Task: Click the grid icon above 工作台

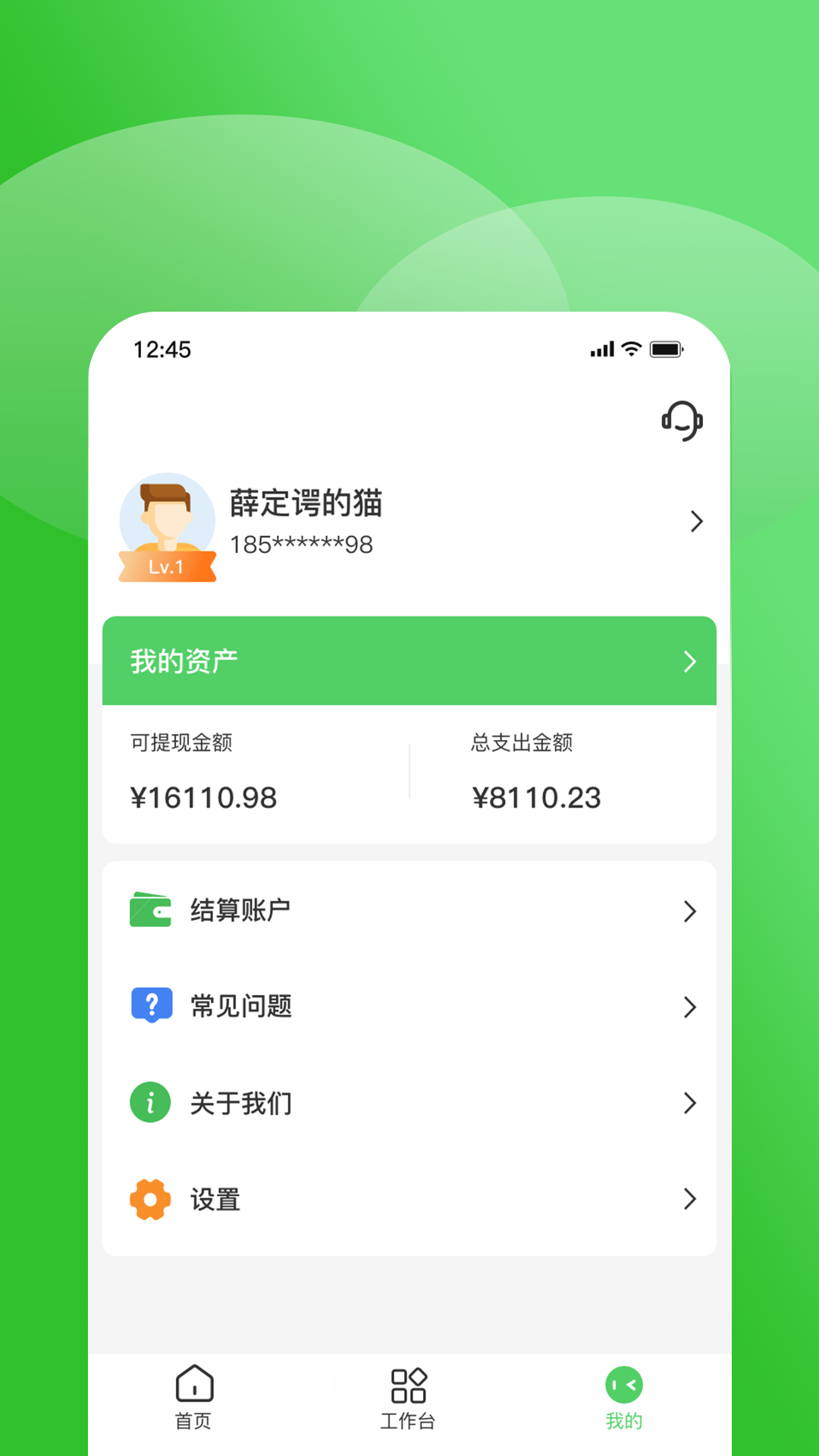Action: pos(409,1383)
